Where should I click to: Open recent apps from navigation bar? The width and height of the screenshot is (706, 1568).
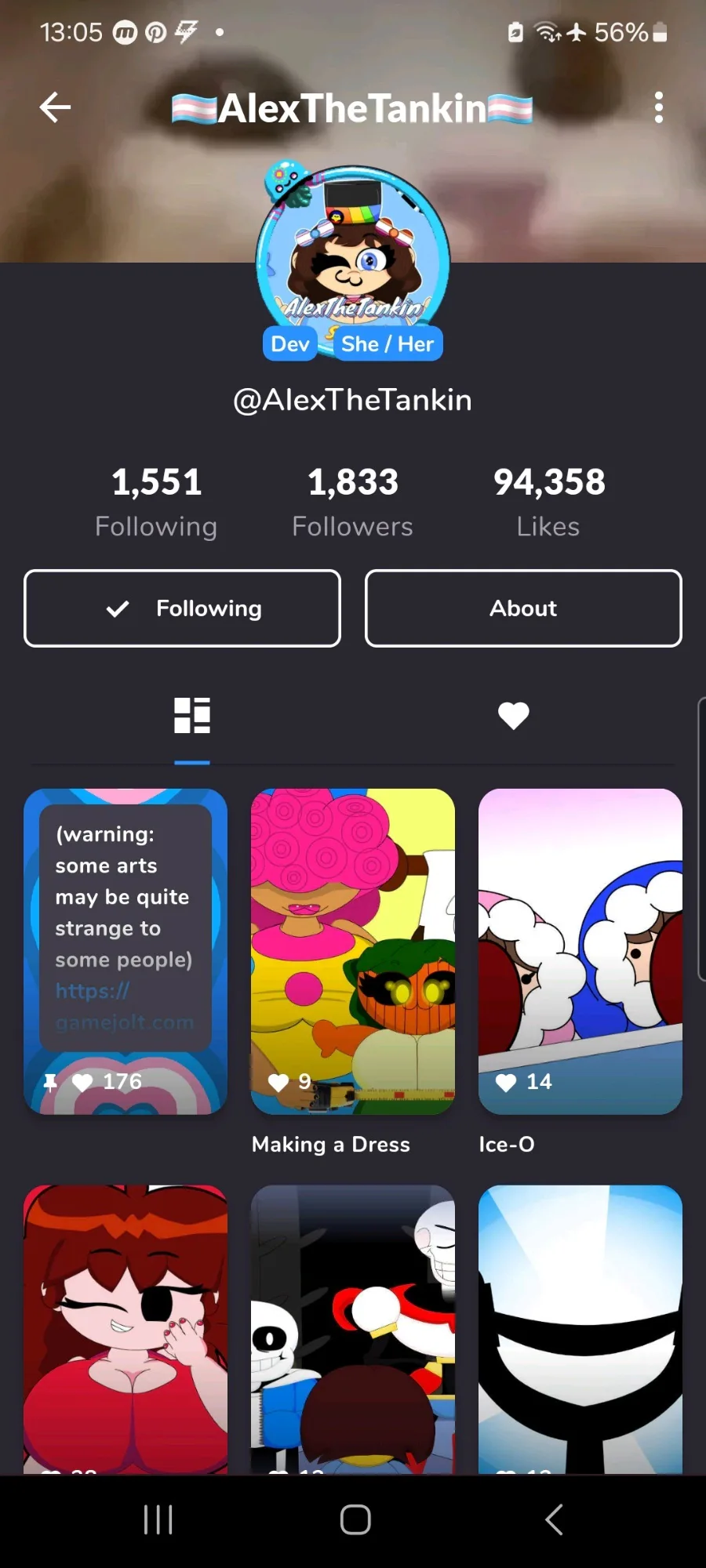point(158,1519)
